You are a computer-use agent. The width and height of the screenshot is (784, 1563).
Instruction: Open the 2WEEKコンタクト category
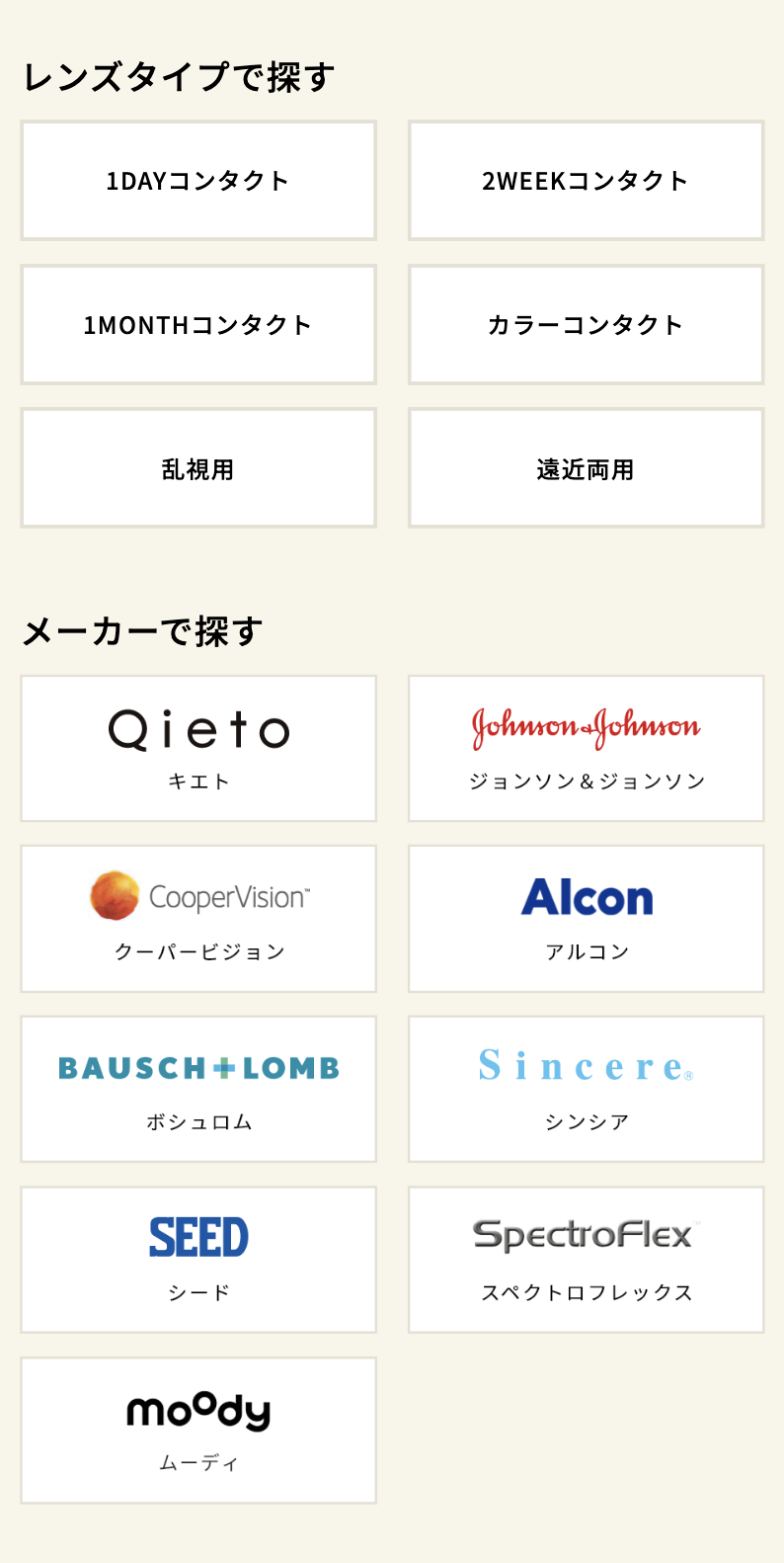[587, 181]
